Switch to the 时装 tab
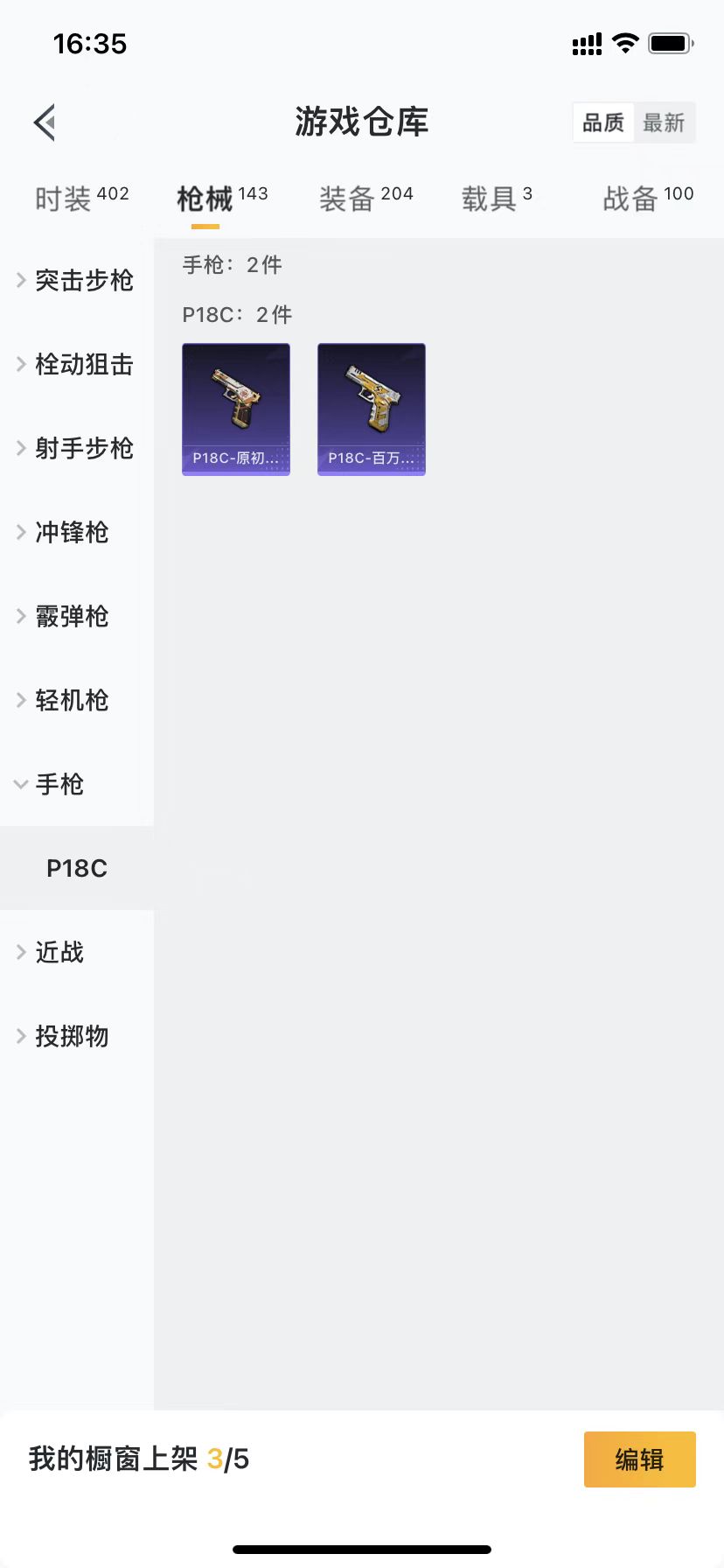The width and height of the screenshot is (724, 1568). coord(81,199)
